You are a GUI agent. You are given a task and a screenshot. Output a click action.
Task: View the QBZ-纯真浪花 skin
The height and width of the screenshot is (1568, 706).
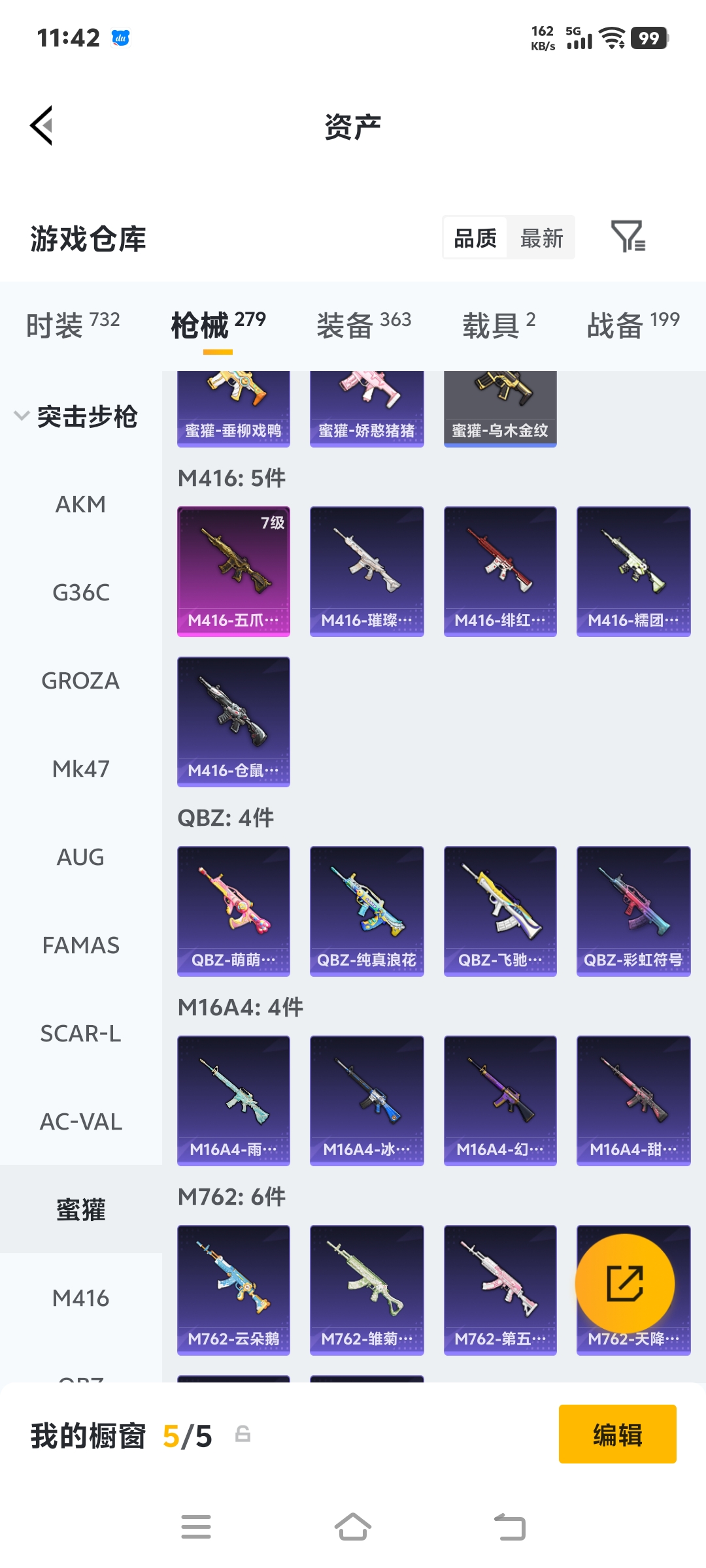tap(367, 911)
